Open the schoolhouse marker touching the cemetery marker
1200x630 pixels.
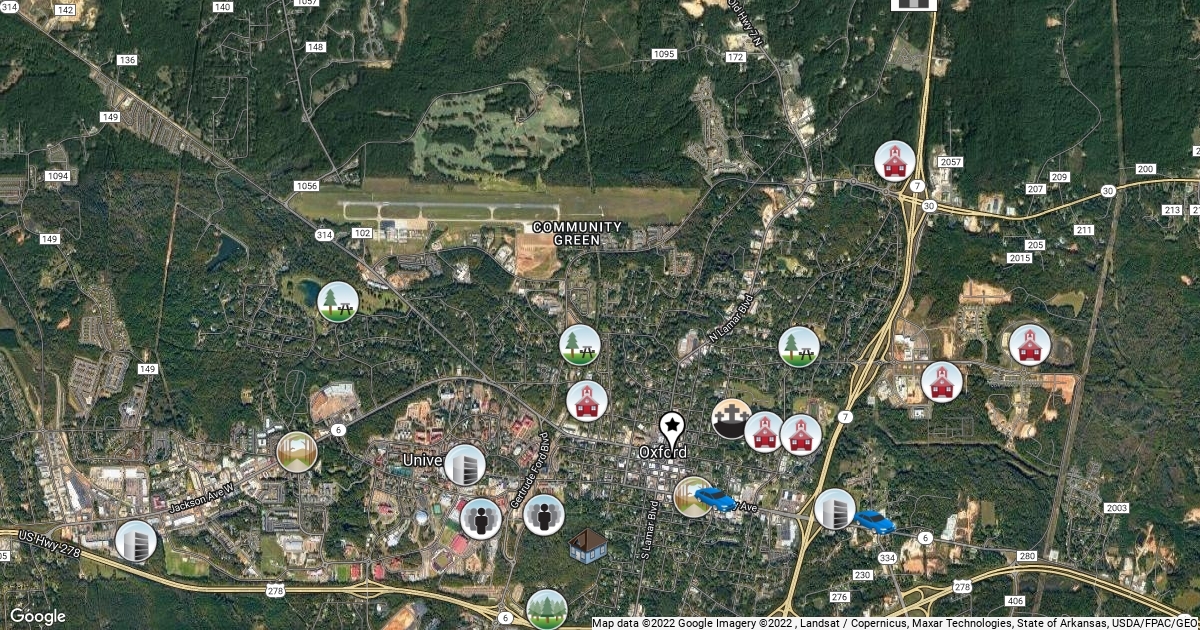pyautogui.click(x=765, y=432)
